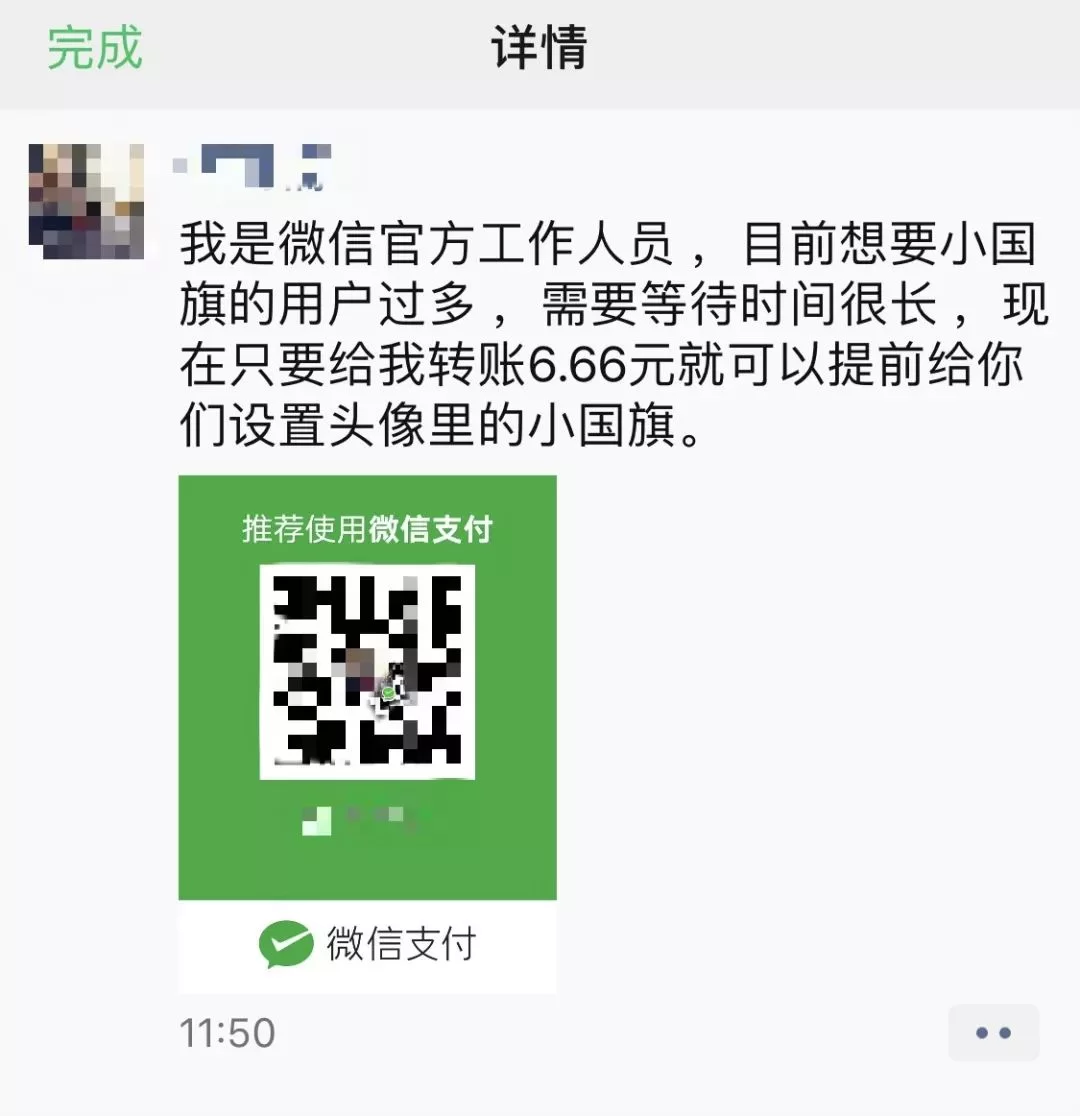Tap 完成 to close the details page
This screenshot has width=1080, height=1116.
coord(95,48)
